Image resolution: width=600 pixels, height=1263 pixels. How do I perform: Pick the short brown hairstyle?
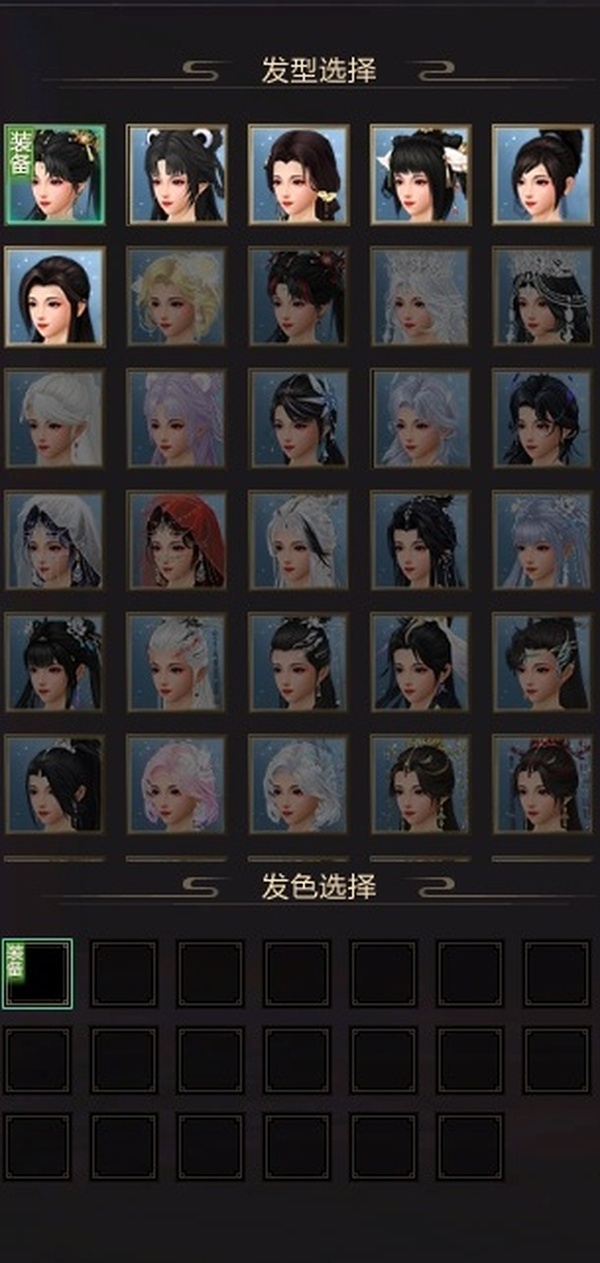click(x=299, y=175)
